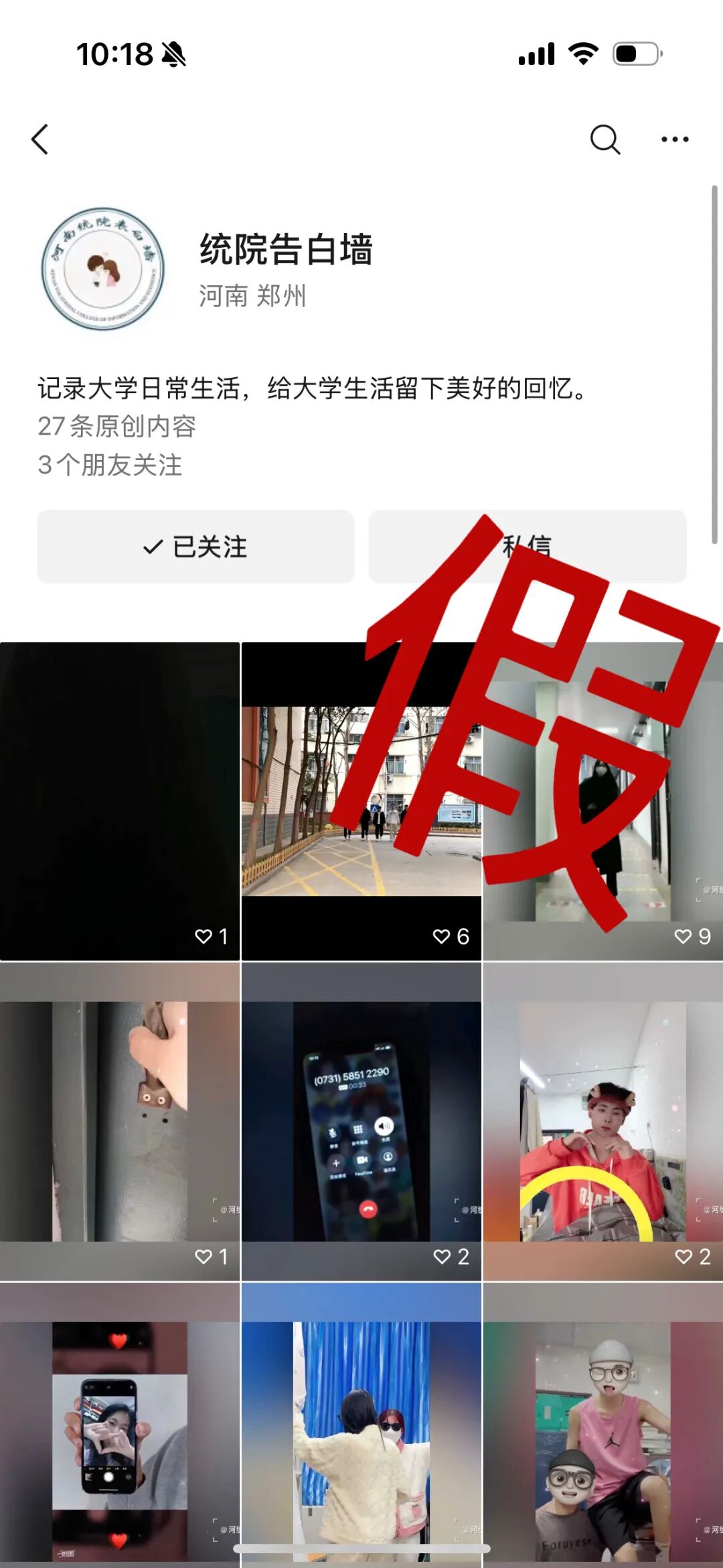Open the phone call (0731) video
Screen dimensions: 723x1568
tap(361, 1121)
